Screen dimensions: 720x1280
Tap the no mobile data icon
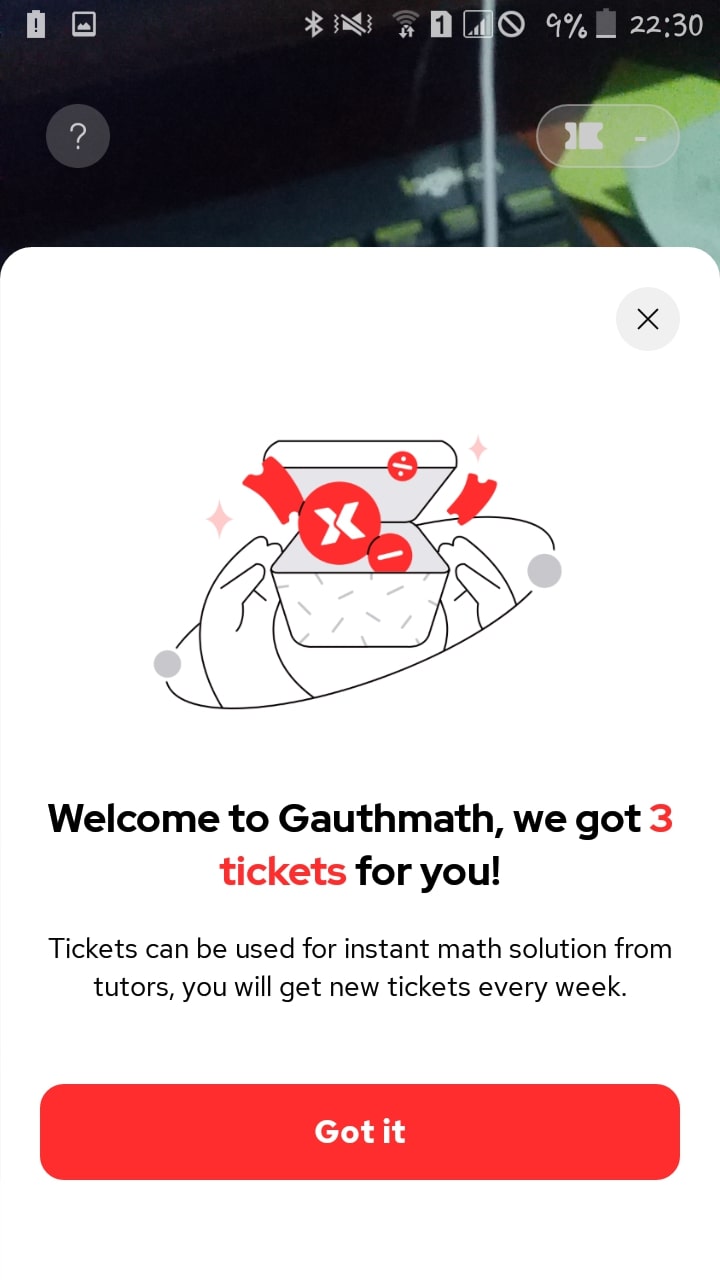coord(513,24)
